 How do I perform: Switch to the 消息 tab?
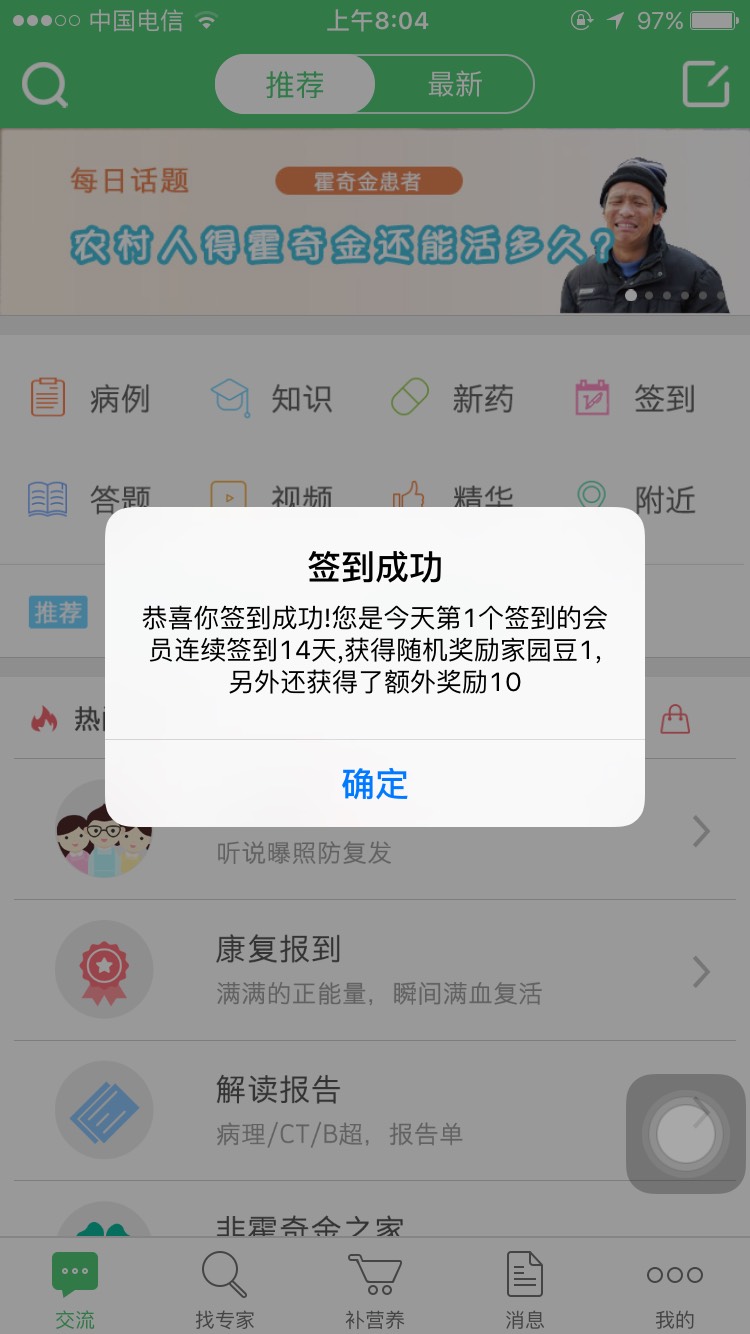[x=525, y=1289]
